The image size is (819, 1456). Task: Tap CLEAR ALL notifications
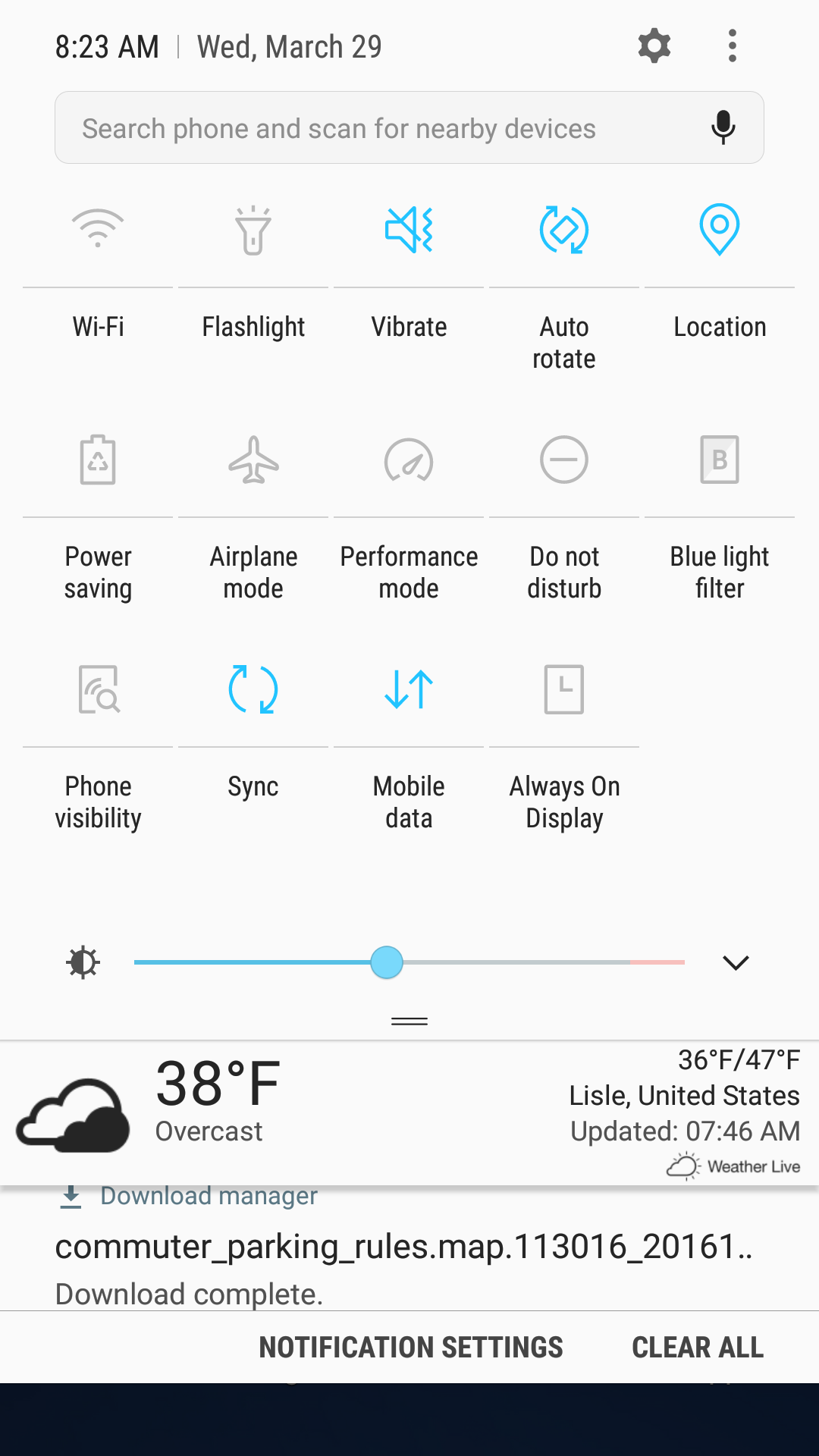point(698,1348)
